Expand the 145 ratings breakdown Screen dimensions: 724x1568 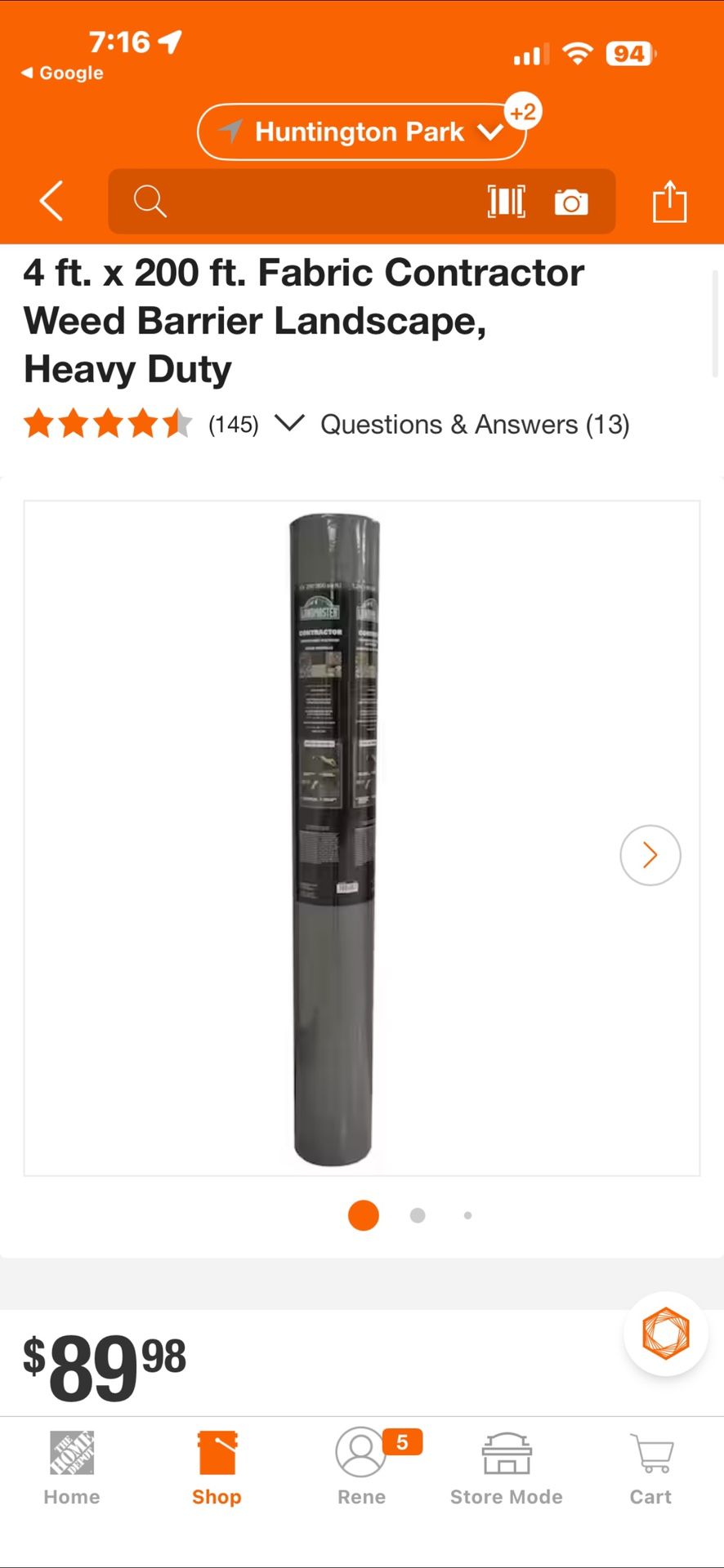(289, 423)
